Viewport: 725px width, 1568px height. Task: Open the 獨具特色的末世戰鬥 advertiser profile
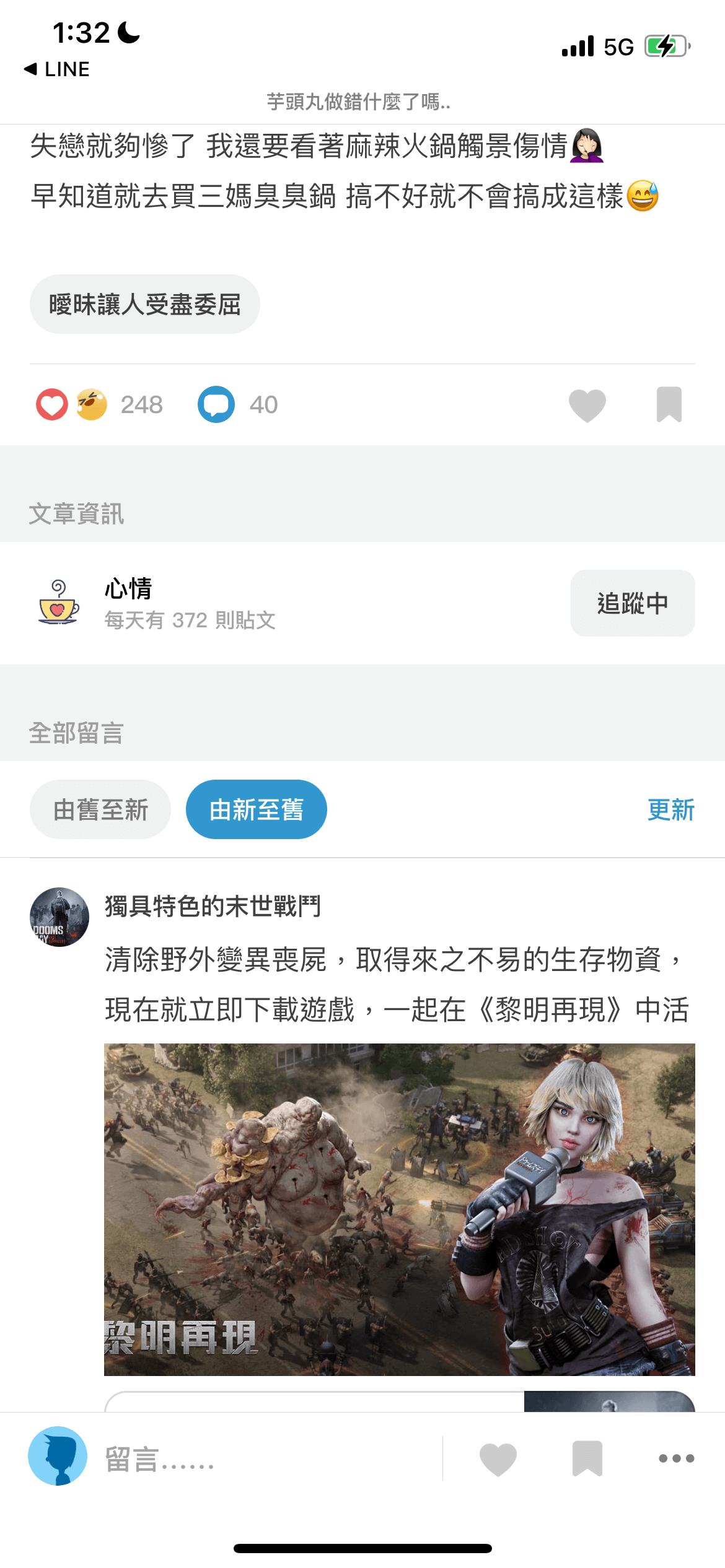[213, 906]
